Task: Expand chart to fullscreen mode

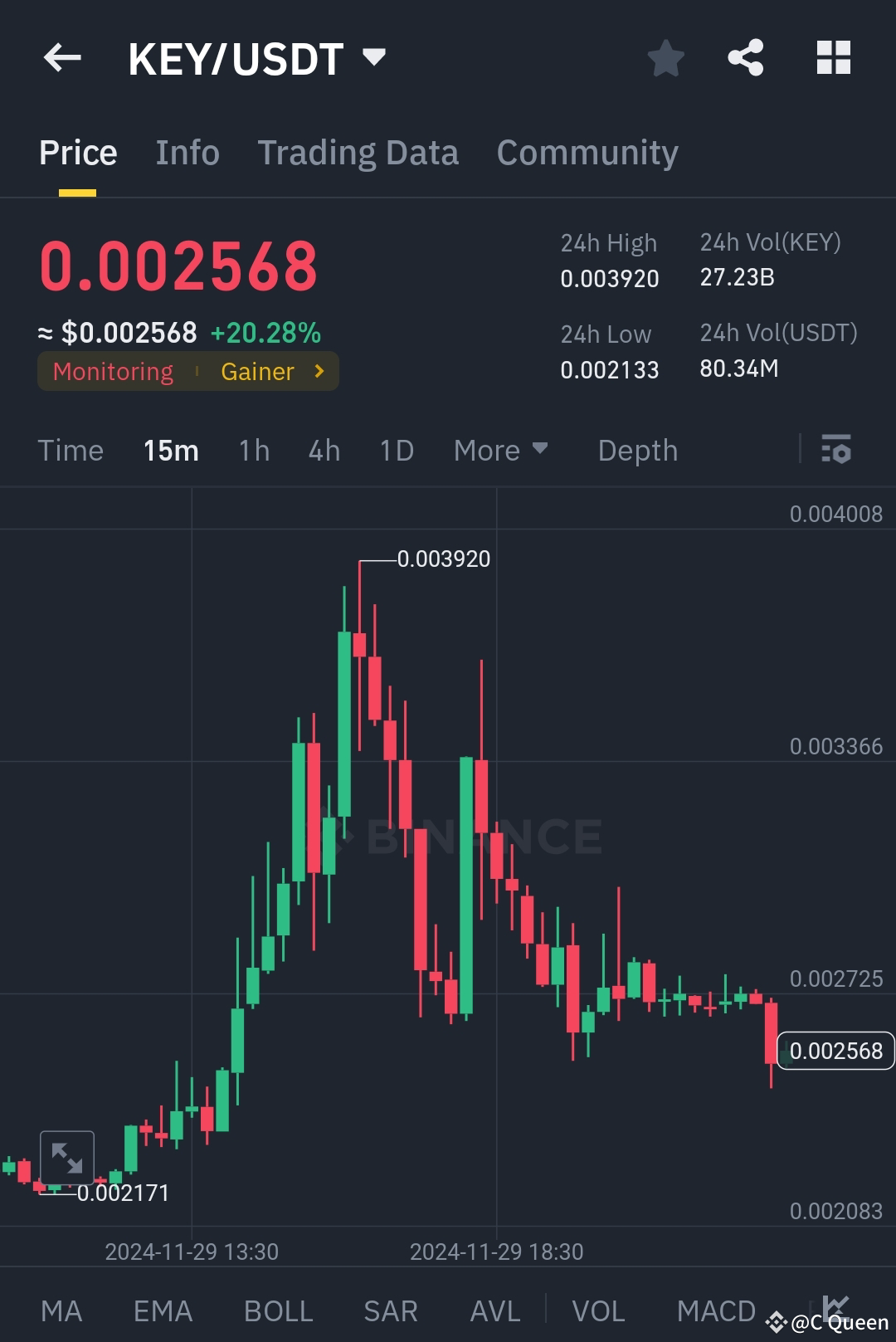Action: pos(66,1156)
